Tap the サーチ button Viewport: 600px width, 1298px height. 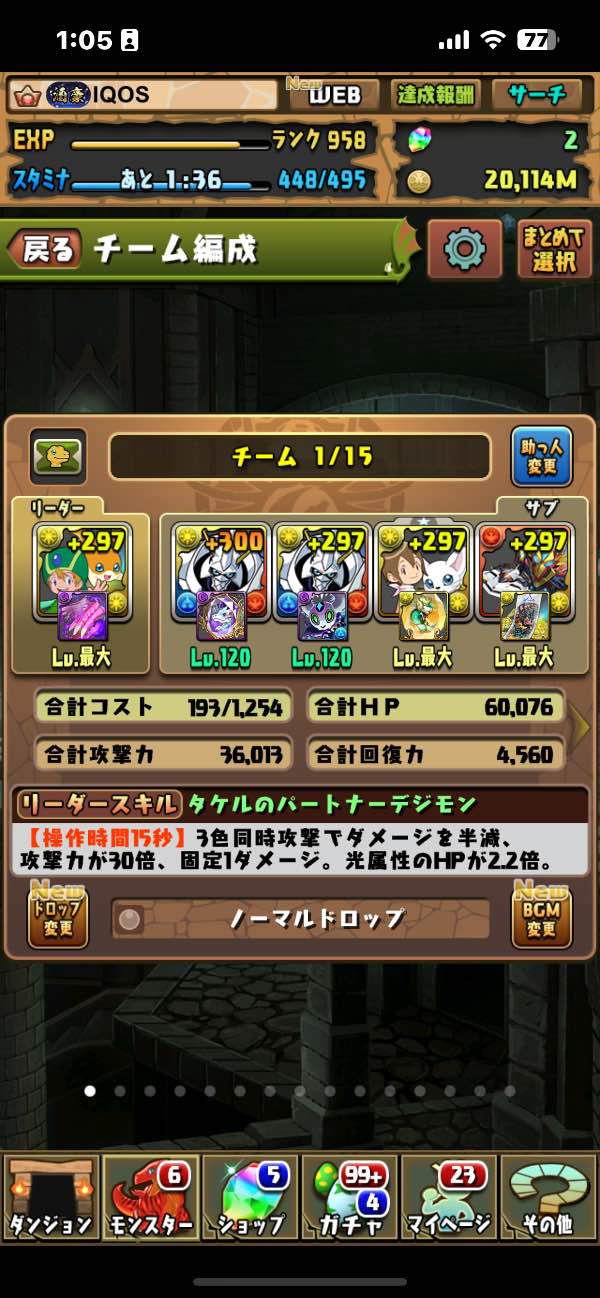point(536,95)
